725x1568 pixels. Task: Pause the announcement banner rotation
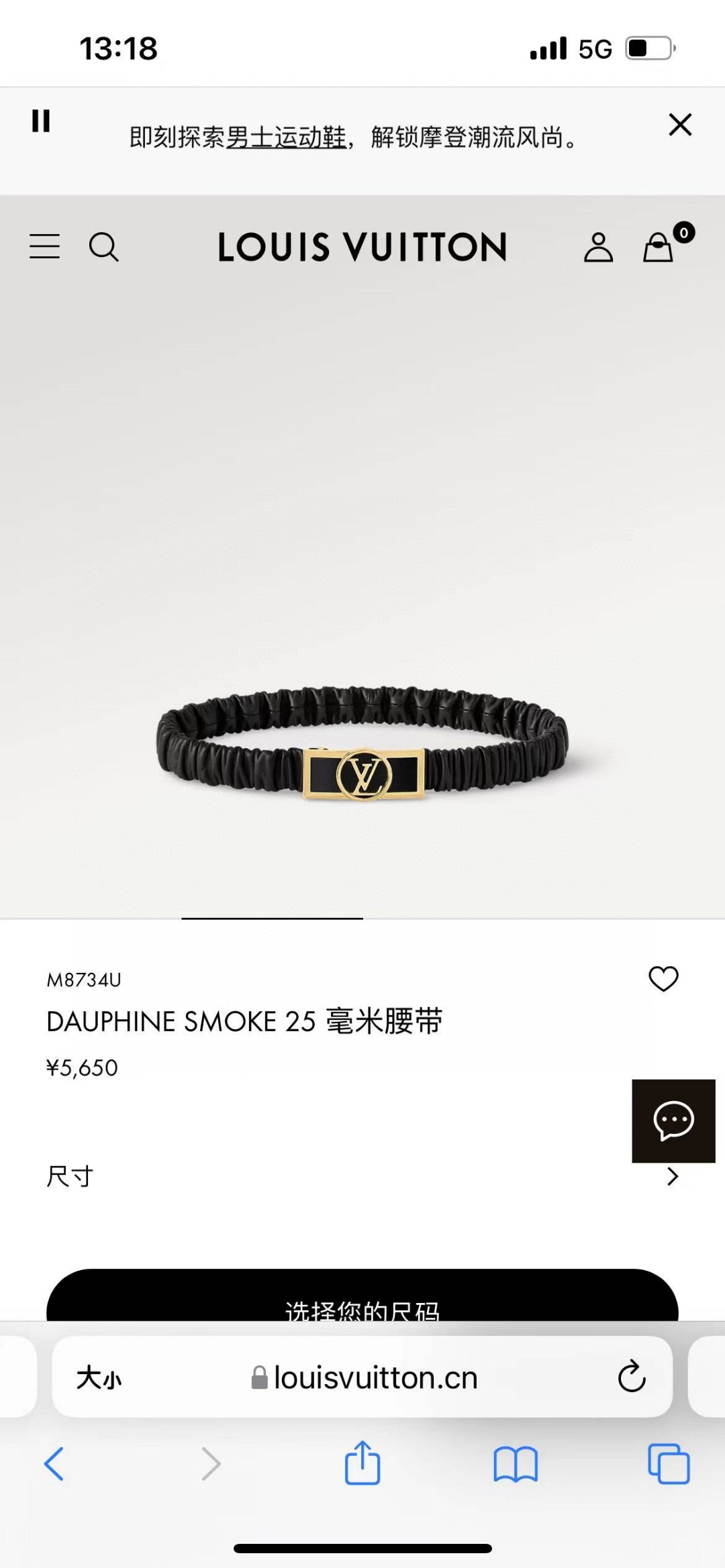[x=41, y=121]
